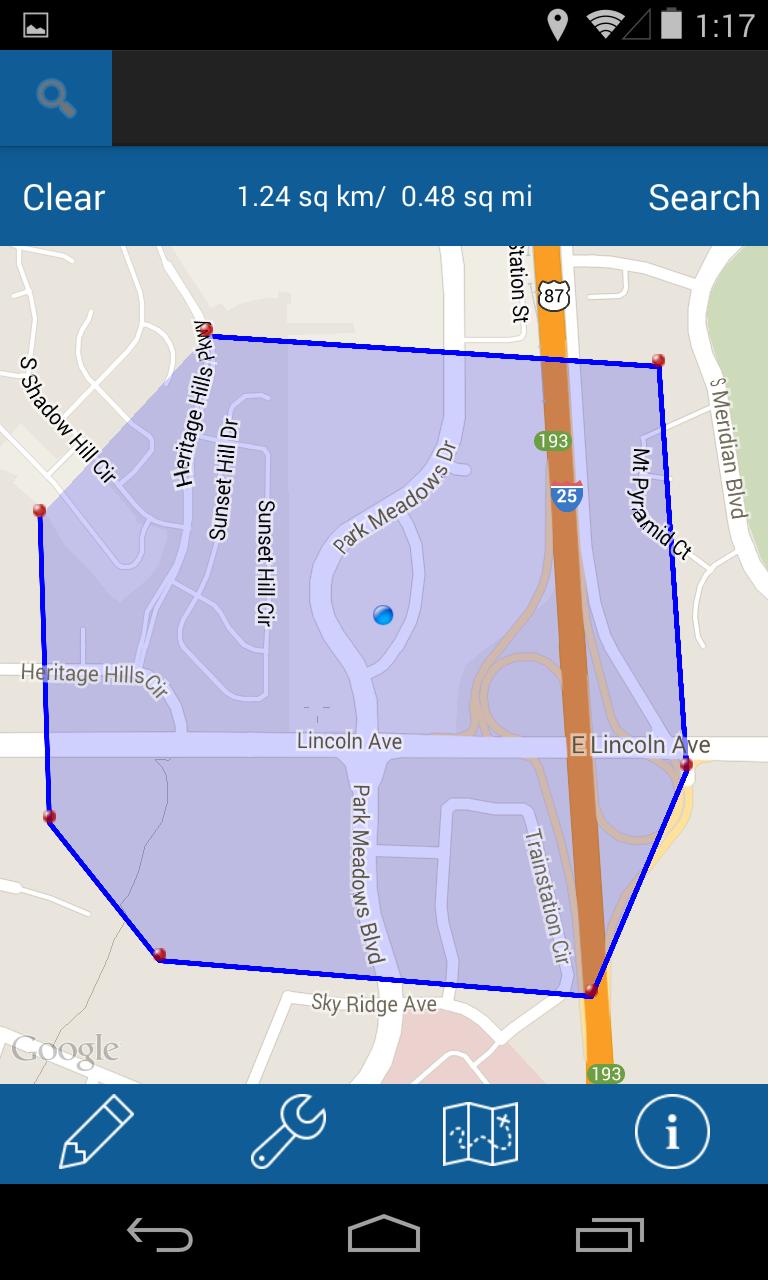Search within the selected region
768x1280 pixels.
pos(704,197)
